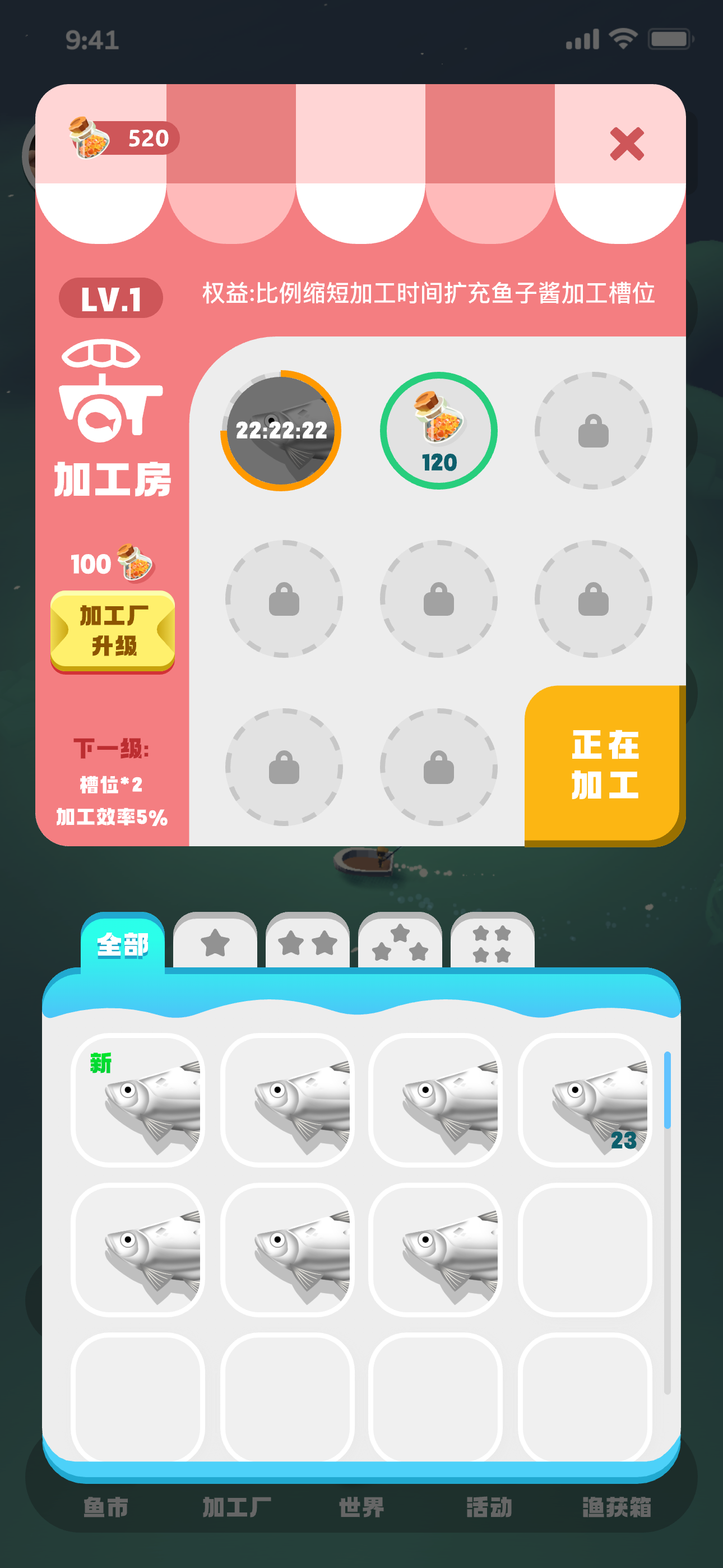Go to the 世界 tab

pyautogui.click(x=361, y=1507)
